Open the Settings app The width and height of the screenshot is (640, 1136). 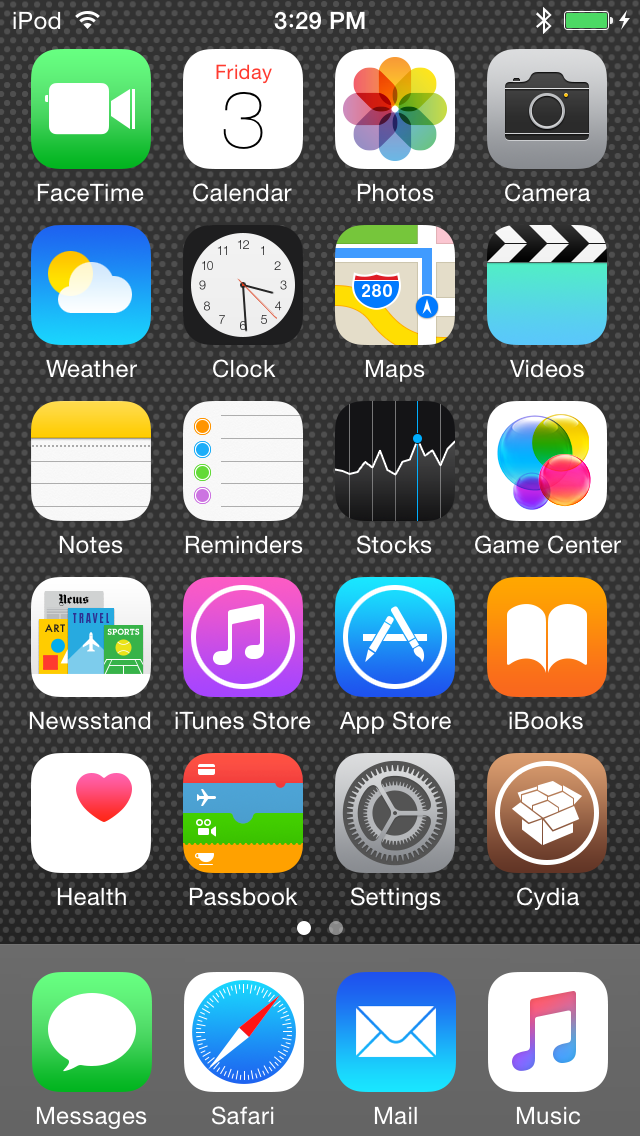pyautogui.click(x=395, y=813)
